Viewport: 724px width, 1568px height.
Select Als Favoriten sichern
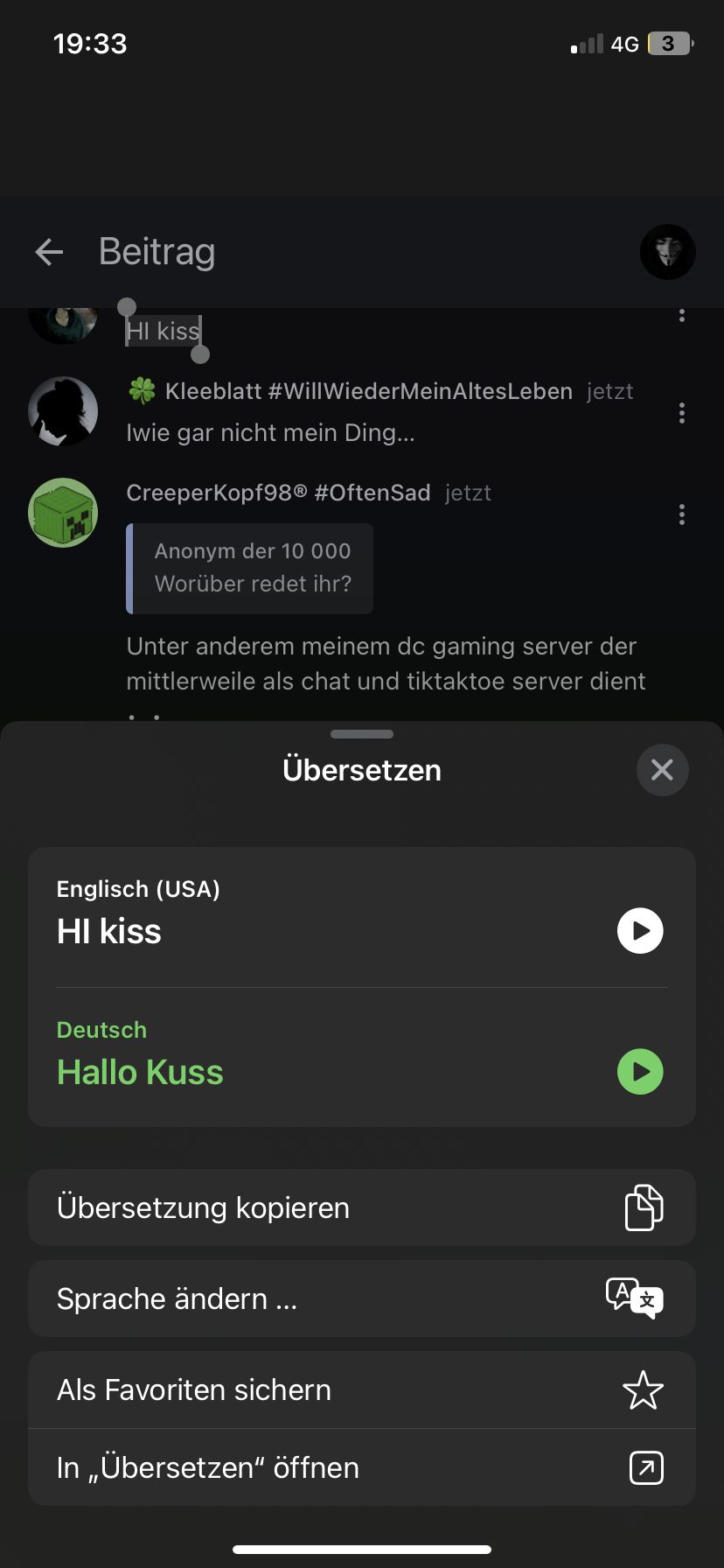point(362,1389)
